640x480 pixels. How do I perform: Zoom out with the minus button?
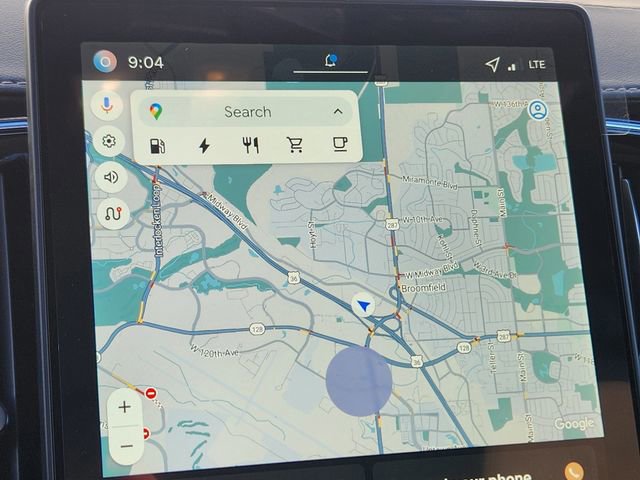(126, 445)
